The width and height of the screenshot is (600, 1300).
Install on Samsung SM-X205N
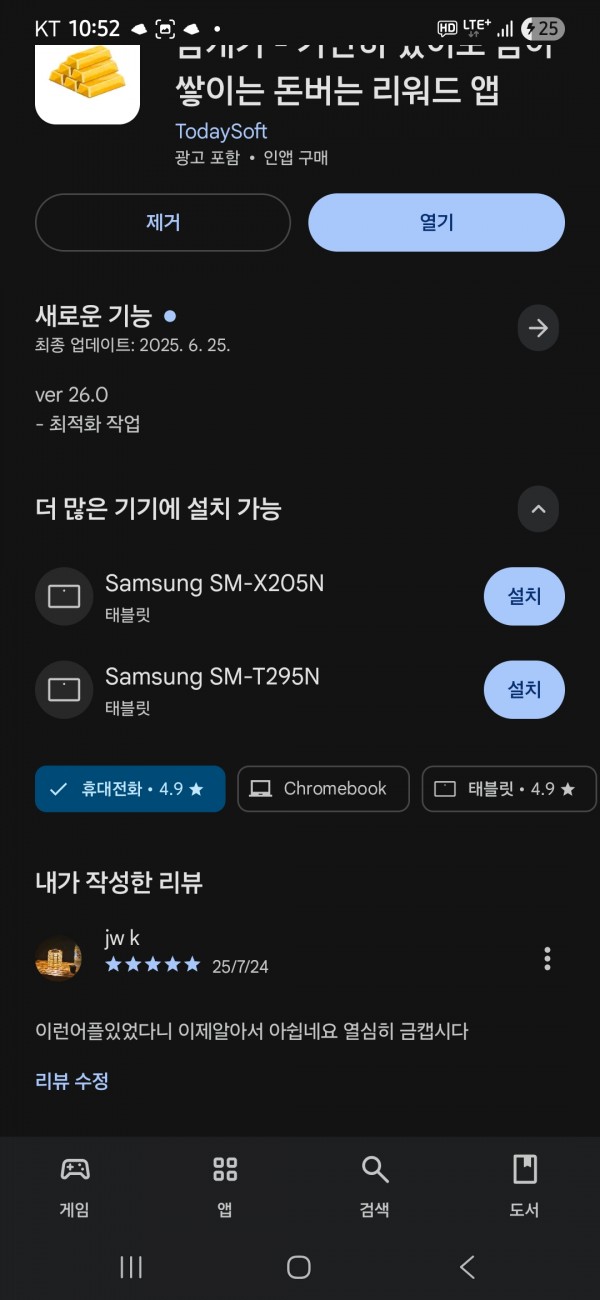[x=524, y=597]
